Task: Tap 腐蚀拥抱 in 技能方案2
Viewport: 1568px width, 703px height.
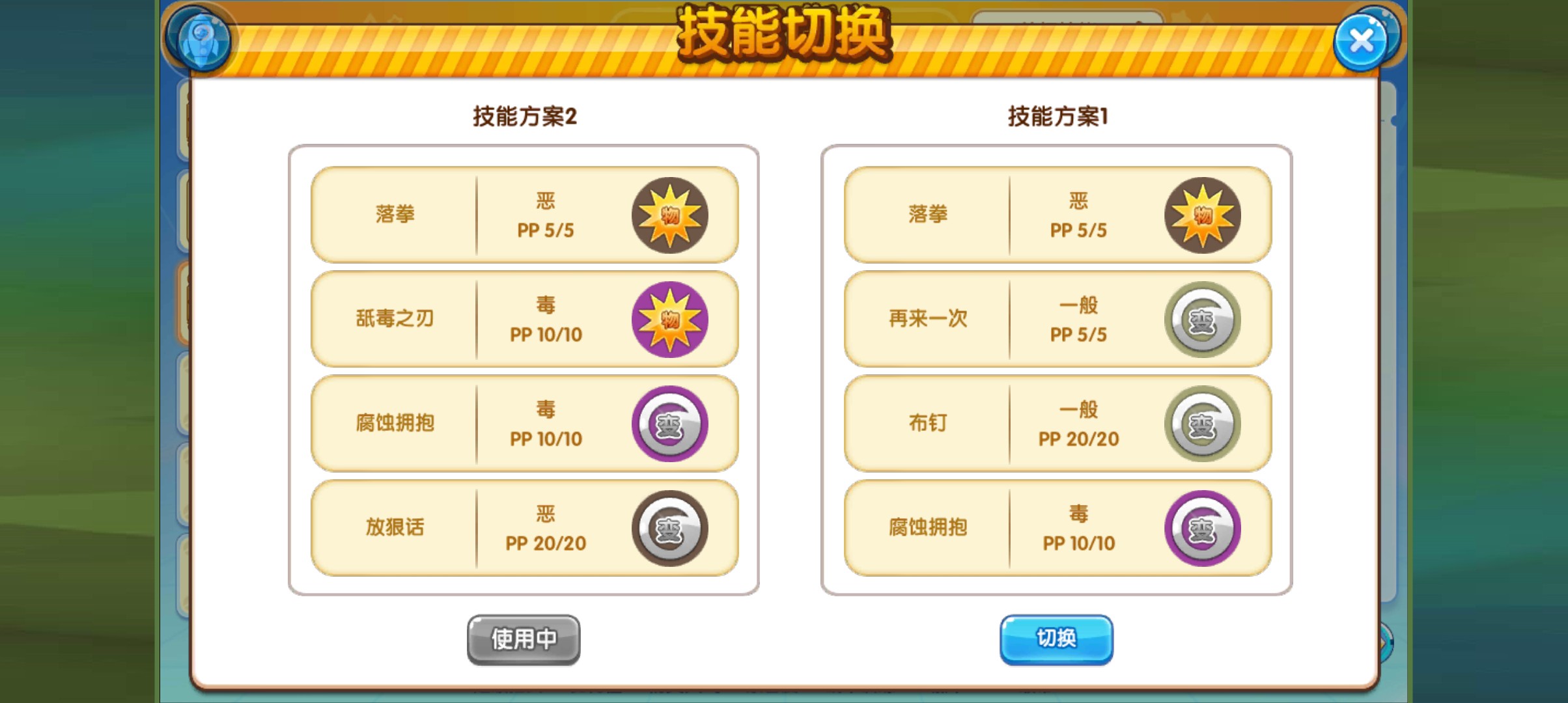Action: pyautogui.click(x=525, y=423)
